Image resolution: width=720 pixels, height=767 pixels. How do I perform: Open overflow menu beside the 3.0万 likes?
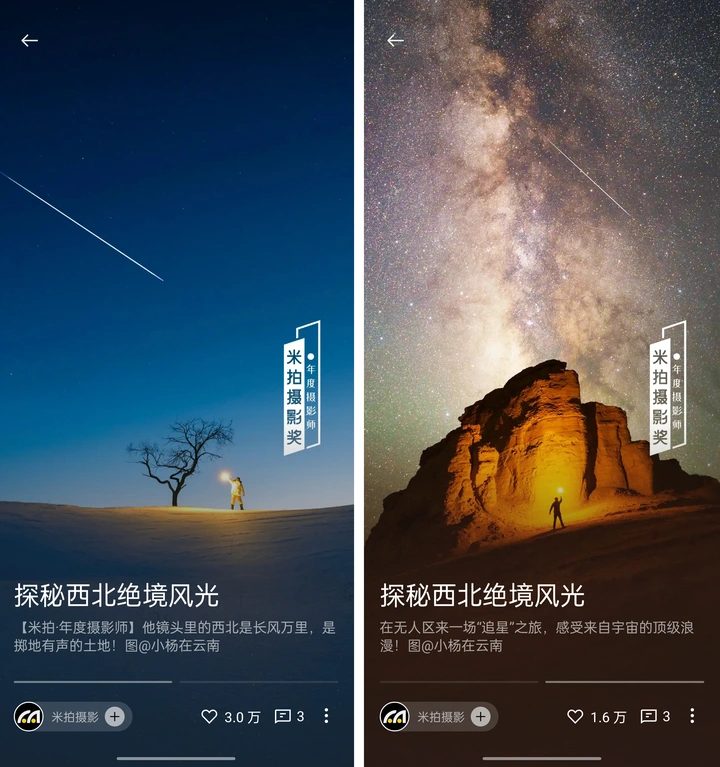click(326, 716)
